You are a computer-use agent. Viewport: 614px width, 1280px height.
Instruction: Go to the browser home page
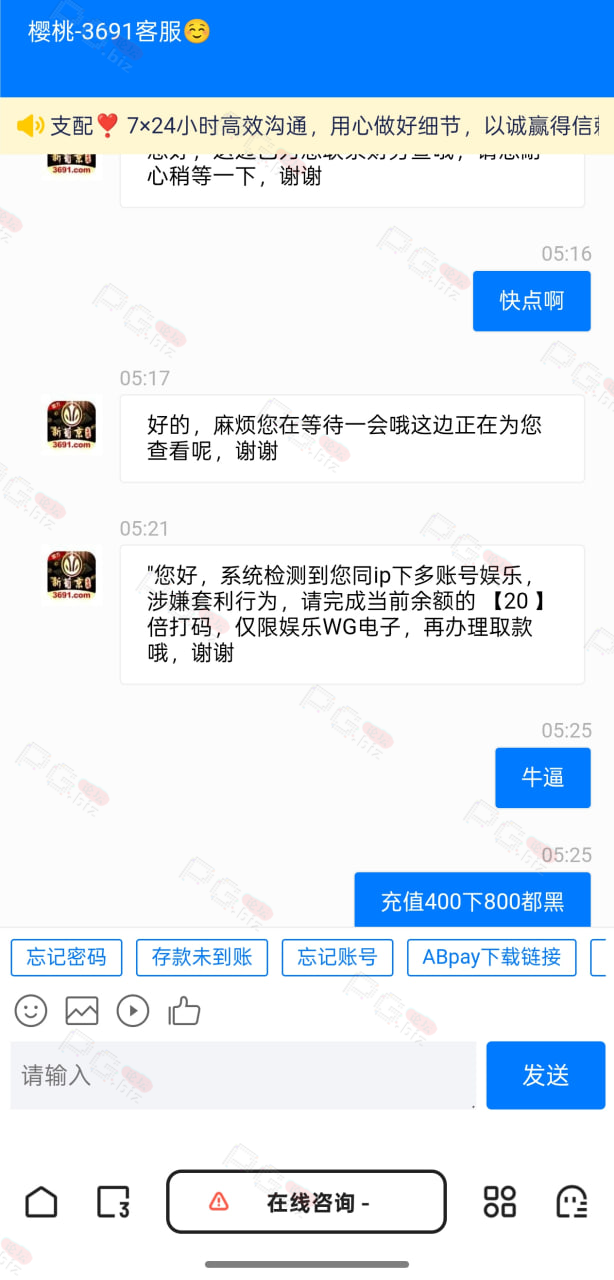point(41,1202)
